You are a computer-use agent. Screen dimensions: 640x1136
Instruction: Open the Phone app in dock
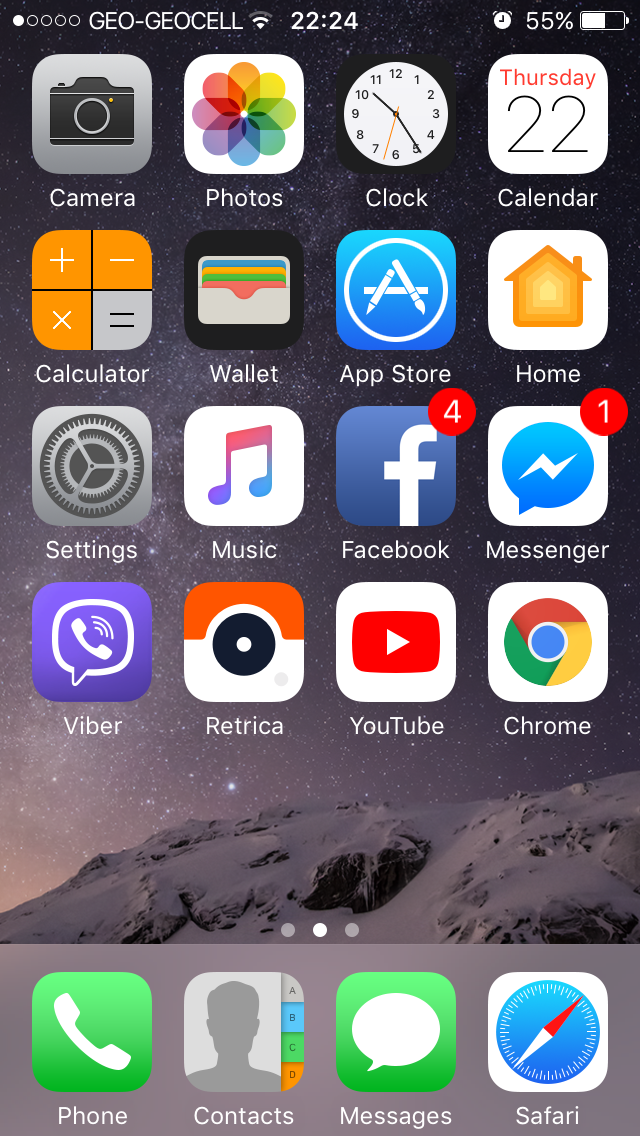click(92, 1032)
